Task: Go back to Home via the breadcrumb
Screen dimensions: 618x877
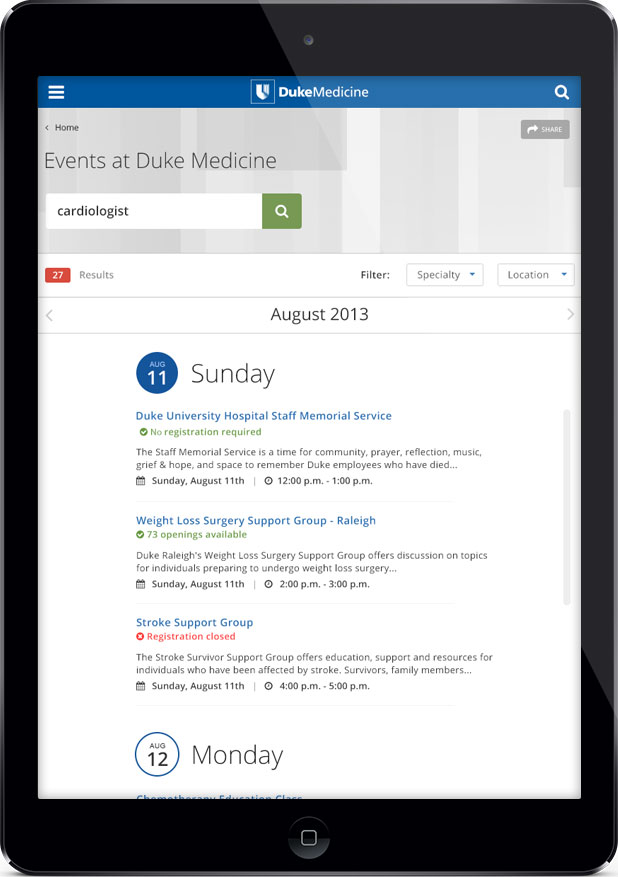Action: pos(66,128)
